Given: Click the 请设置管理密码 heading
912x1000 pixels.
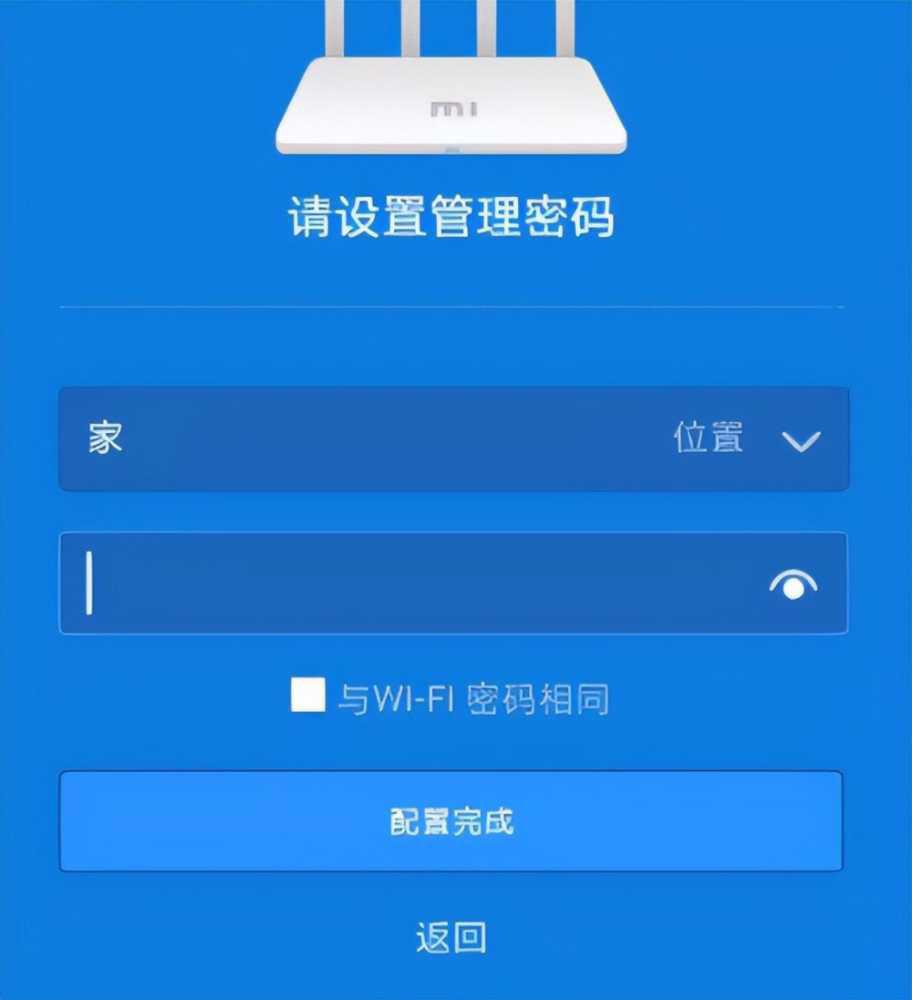Looking at the screenshot, I should 452,215.
